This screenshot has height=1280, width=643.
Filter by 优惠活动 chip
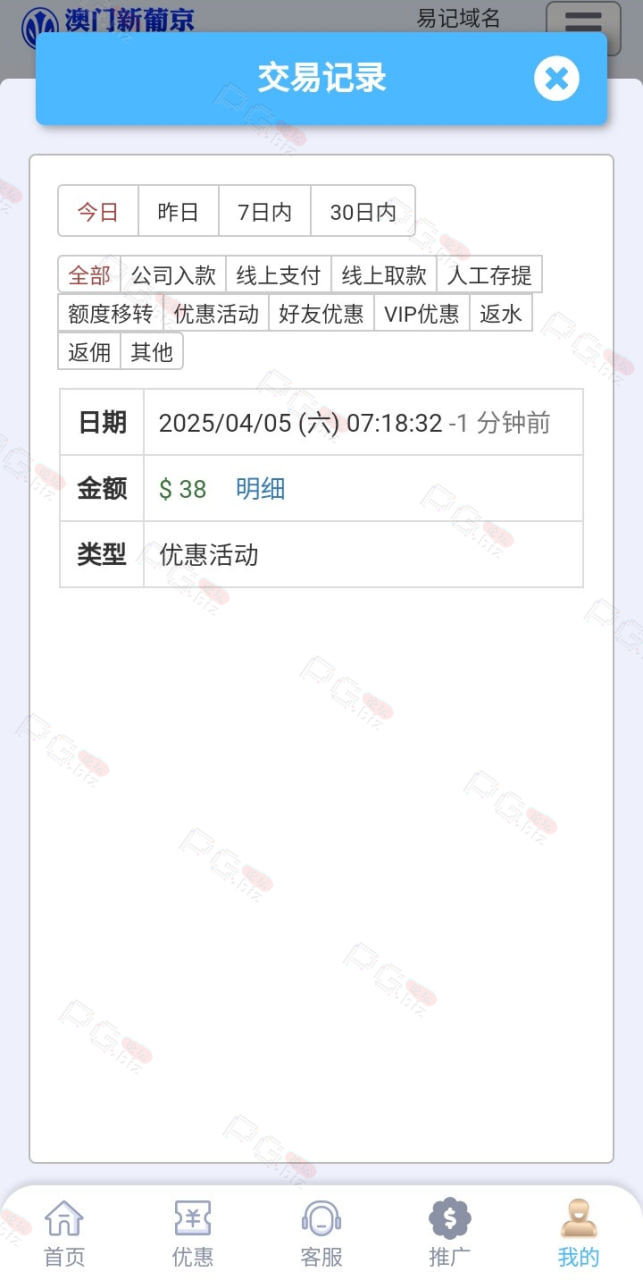coord(216,313)
